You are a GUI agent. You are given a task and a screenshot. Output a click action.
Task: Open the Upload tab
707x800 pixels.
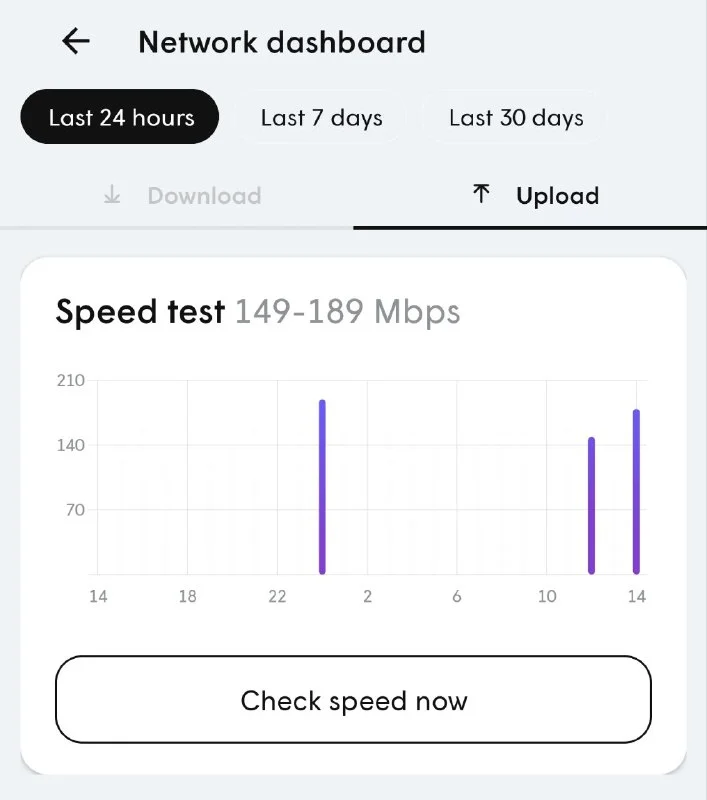coord(535,196)
